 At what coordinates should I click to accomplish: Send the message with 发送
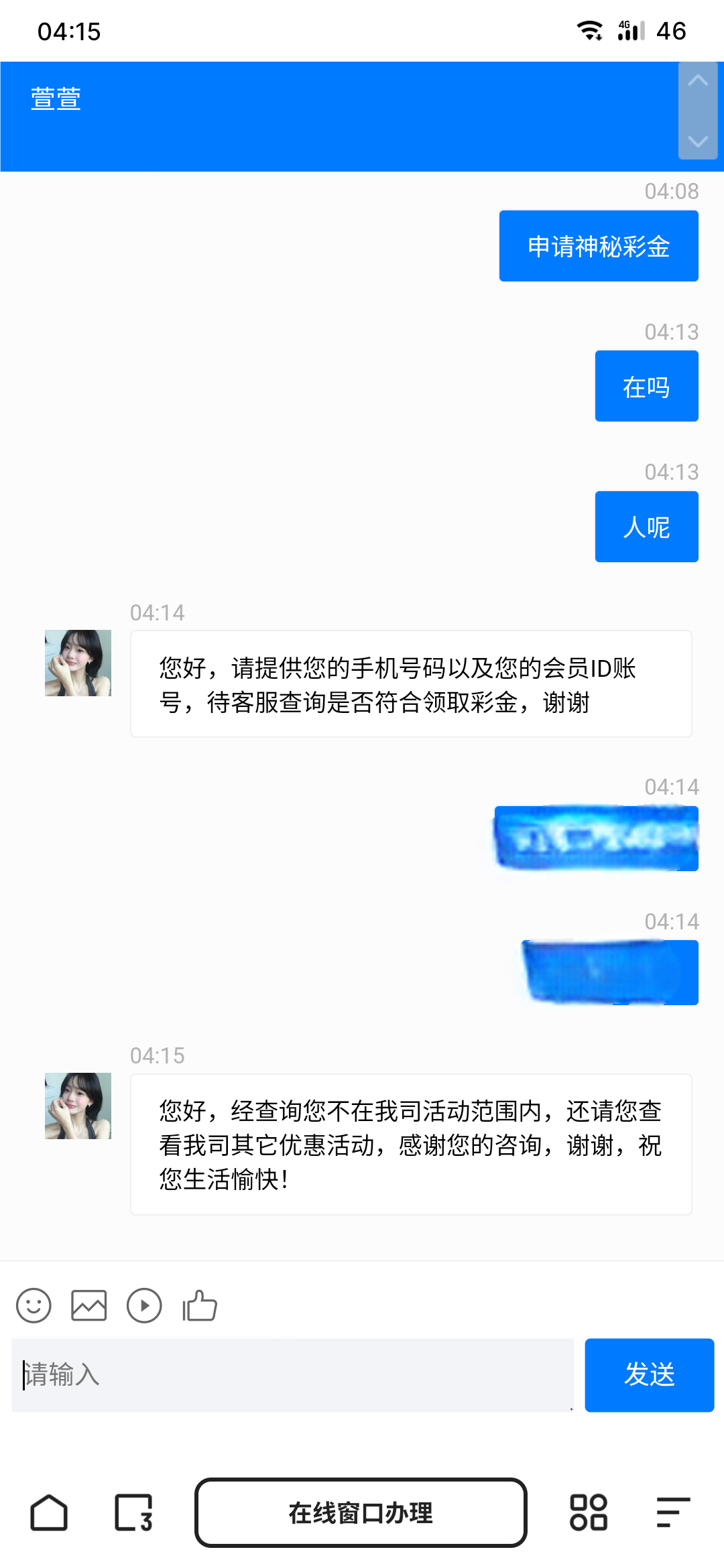point(649,1375)
